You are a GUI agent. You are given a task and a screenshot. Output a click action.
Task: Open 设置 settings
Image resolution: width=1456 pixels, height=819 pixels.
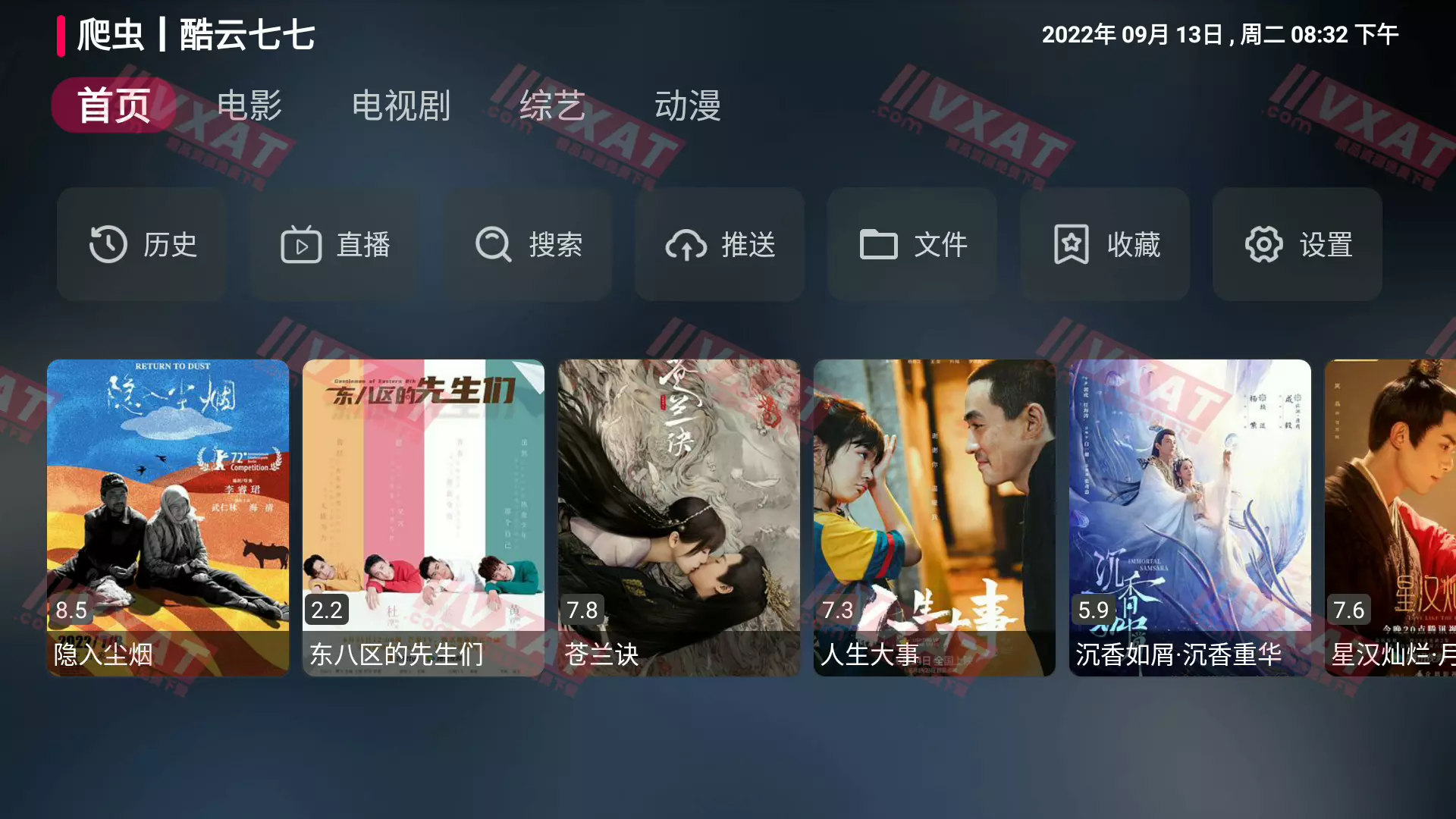(x=1298, y=244)
